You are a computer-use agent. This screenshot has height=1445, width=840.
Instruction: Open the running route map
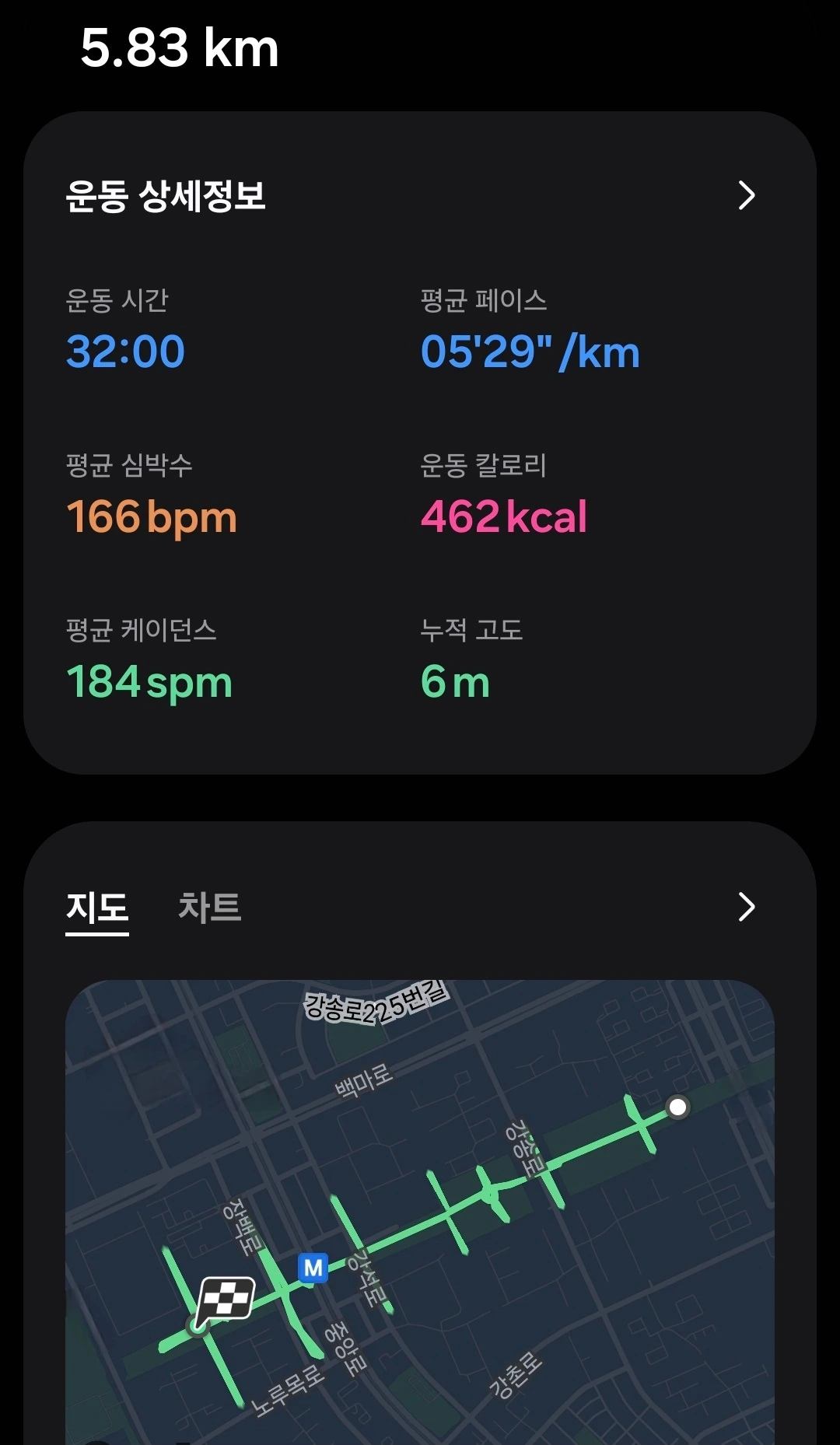420,1213
